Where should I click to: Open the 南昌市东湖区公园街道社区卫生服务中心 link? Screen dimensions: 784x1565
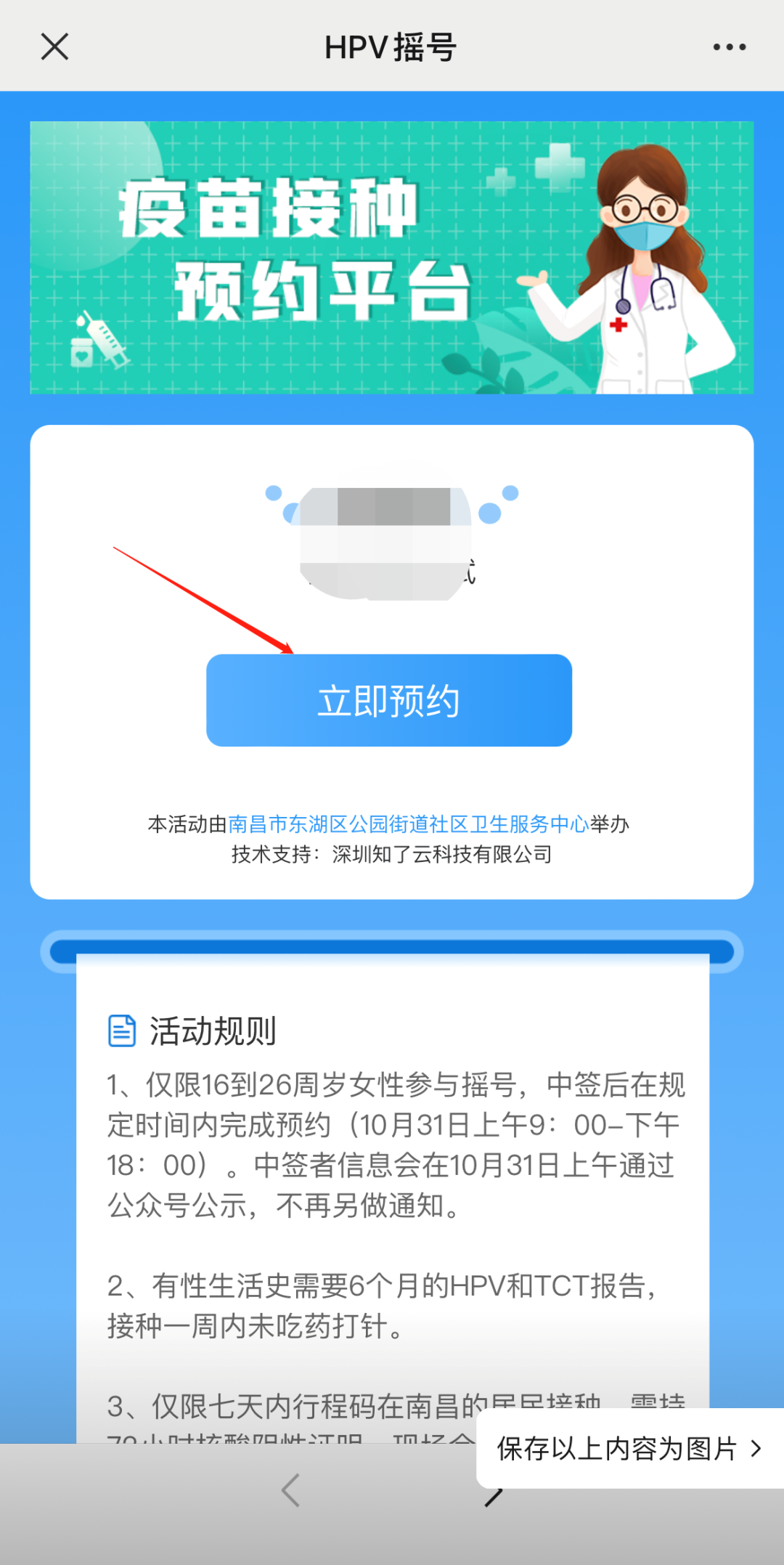tap(408, 824)
